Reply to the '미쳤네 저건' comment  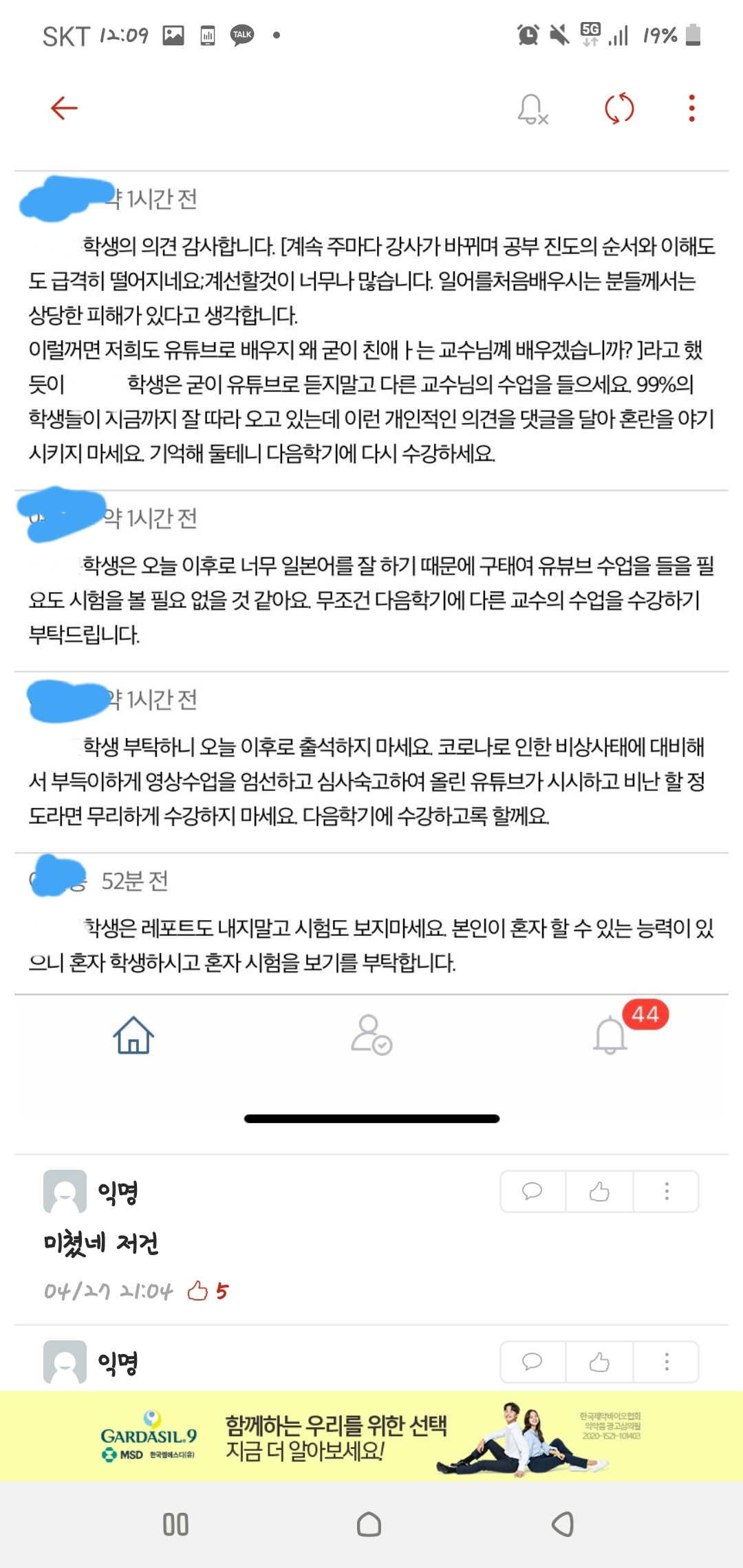click(532, 1191)
